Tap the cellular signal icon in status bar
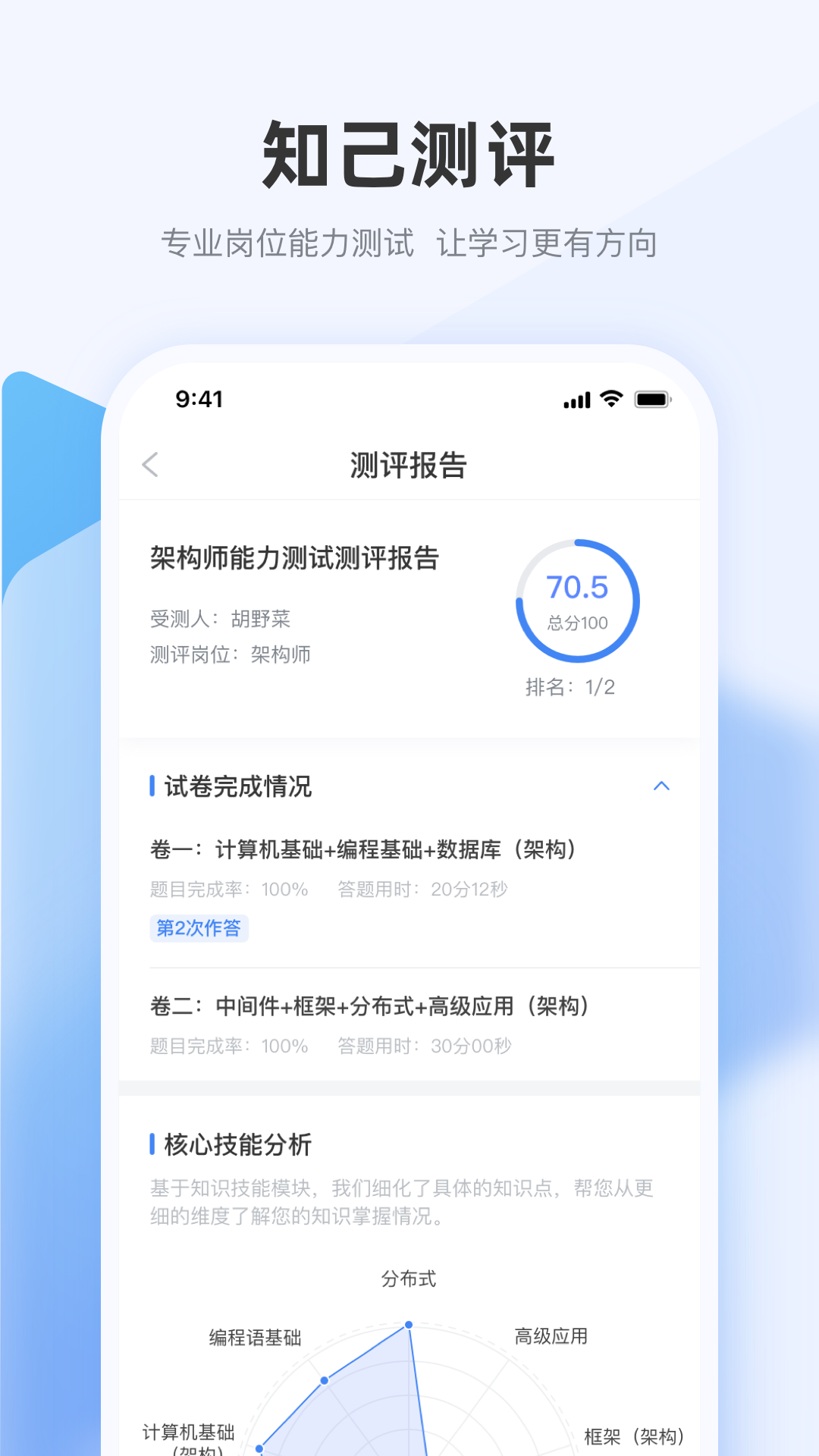This screenshot has height=1456, width=819. [576, 399]
